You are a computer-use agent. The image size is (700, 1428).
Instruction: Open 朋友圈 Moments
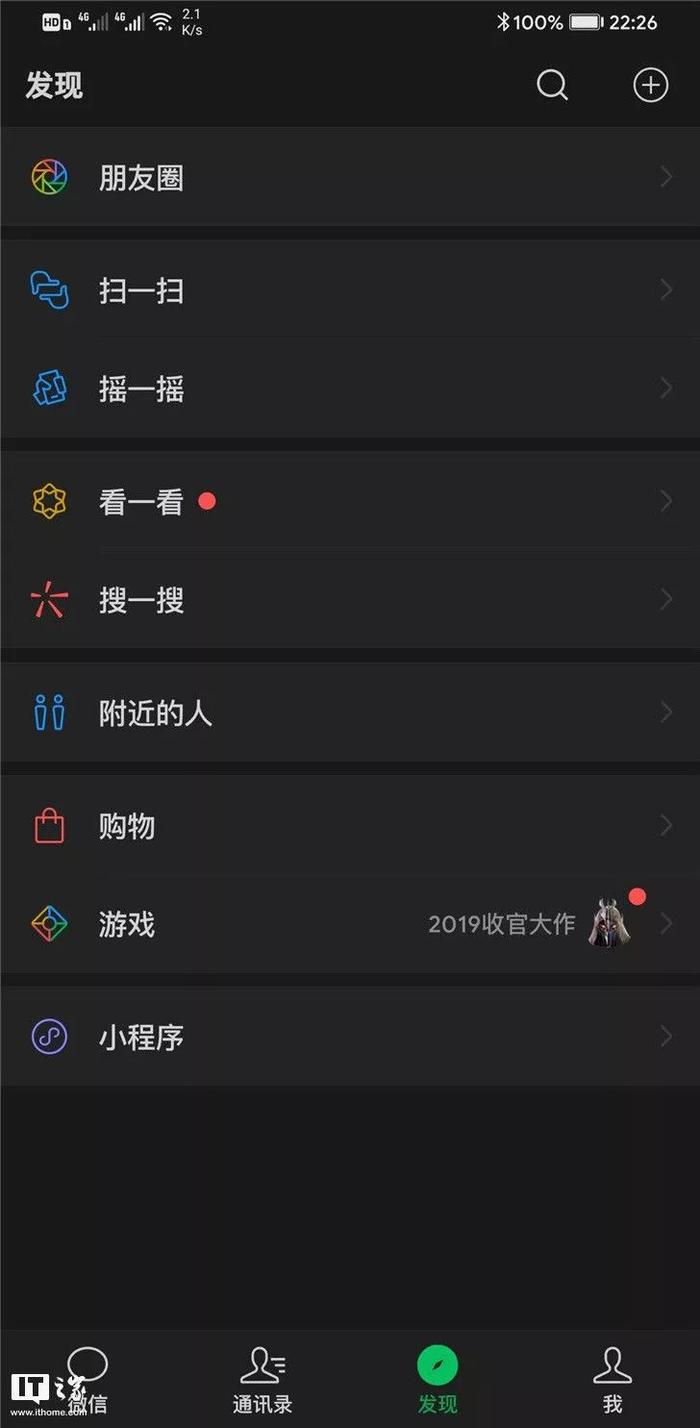pos(350,177)
